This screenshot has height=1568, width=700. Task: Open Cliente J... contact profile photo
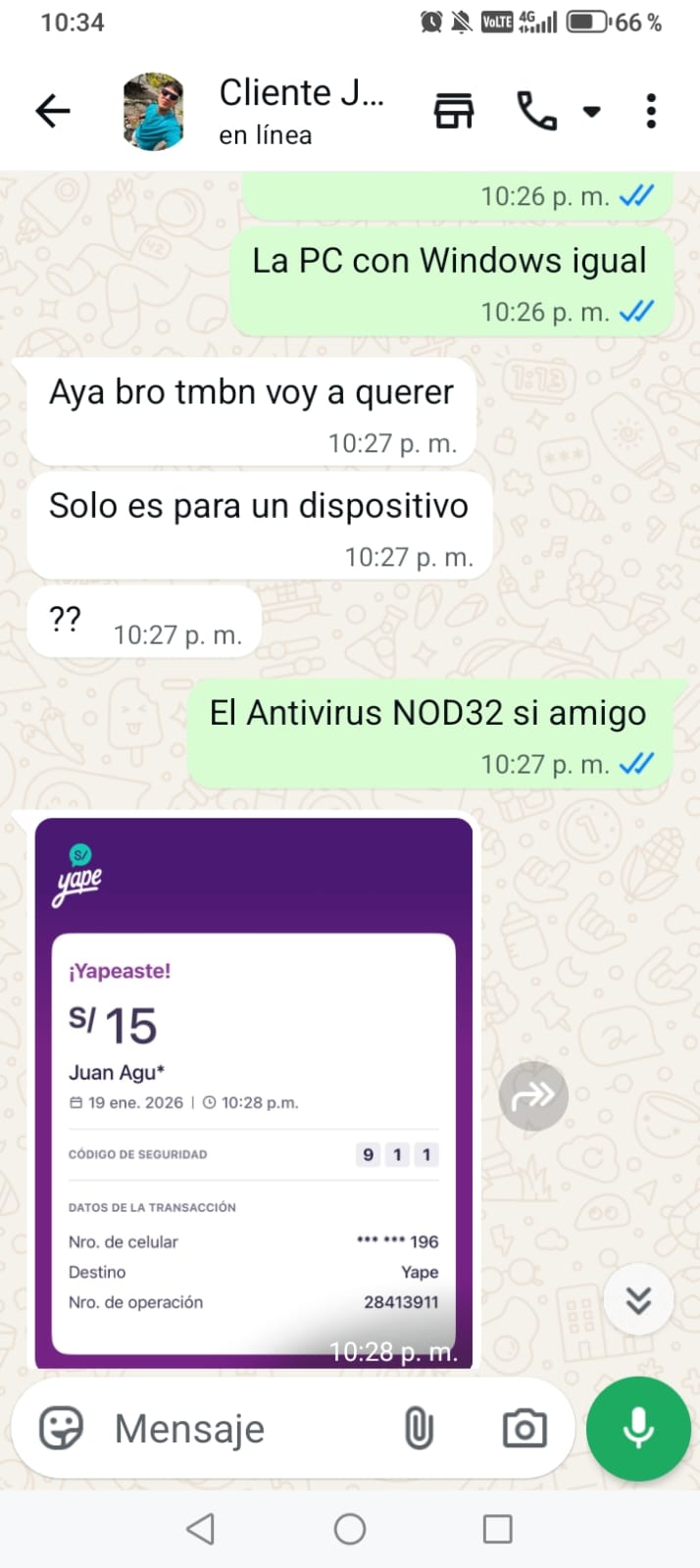click(154, 111)
